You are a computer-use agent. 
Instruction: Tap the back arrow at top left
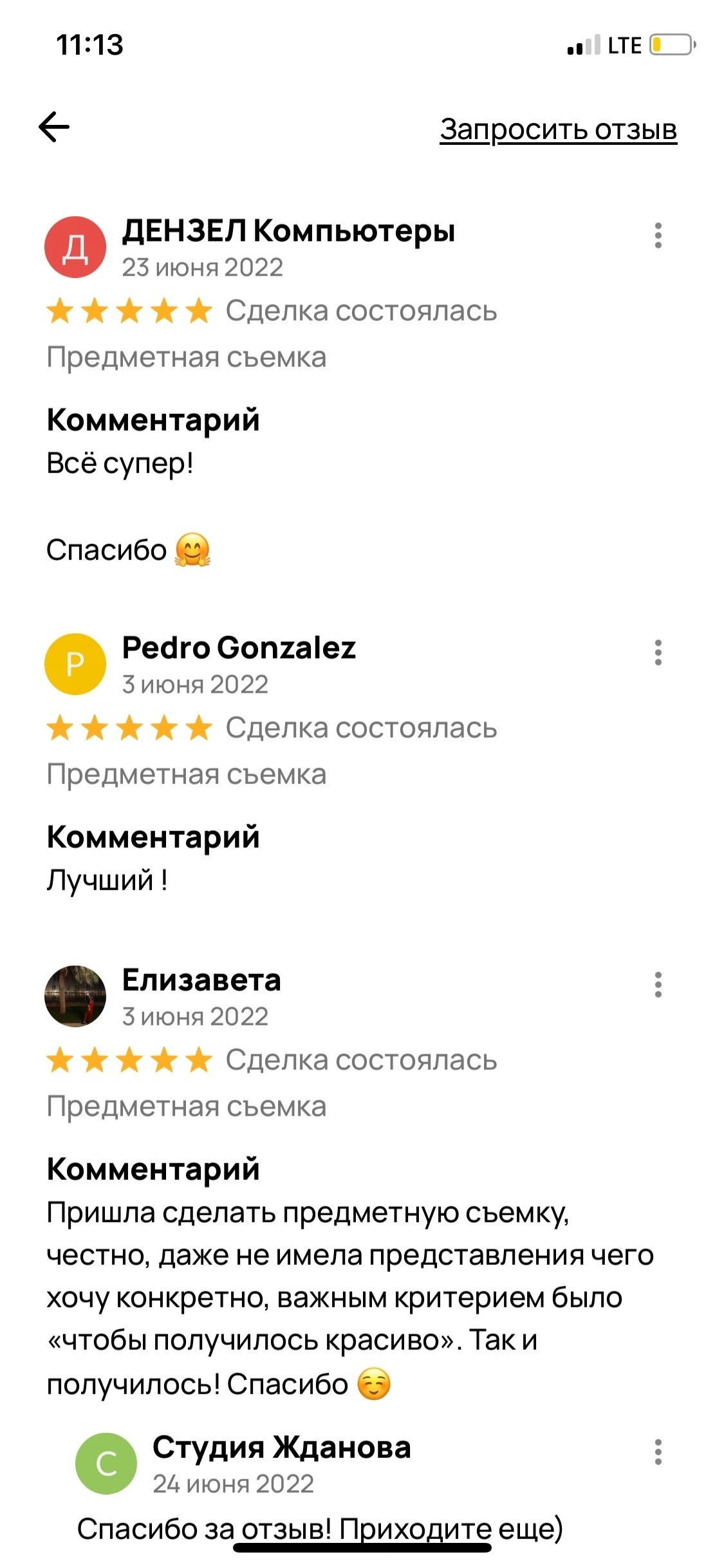(53, 127)
